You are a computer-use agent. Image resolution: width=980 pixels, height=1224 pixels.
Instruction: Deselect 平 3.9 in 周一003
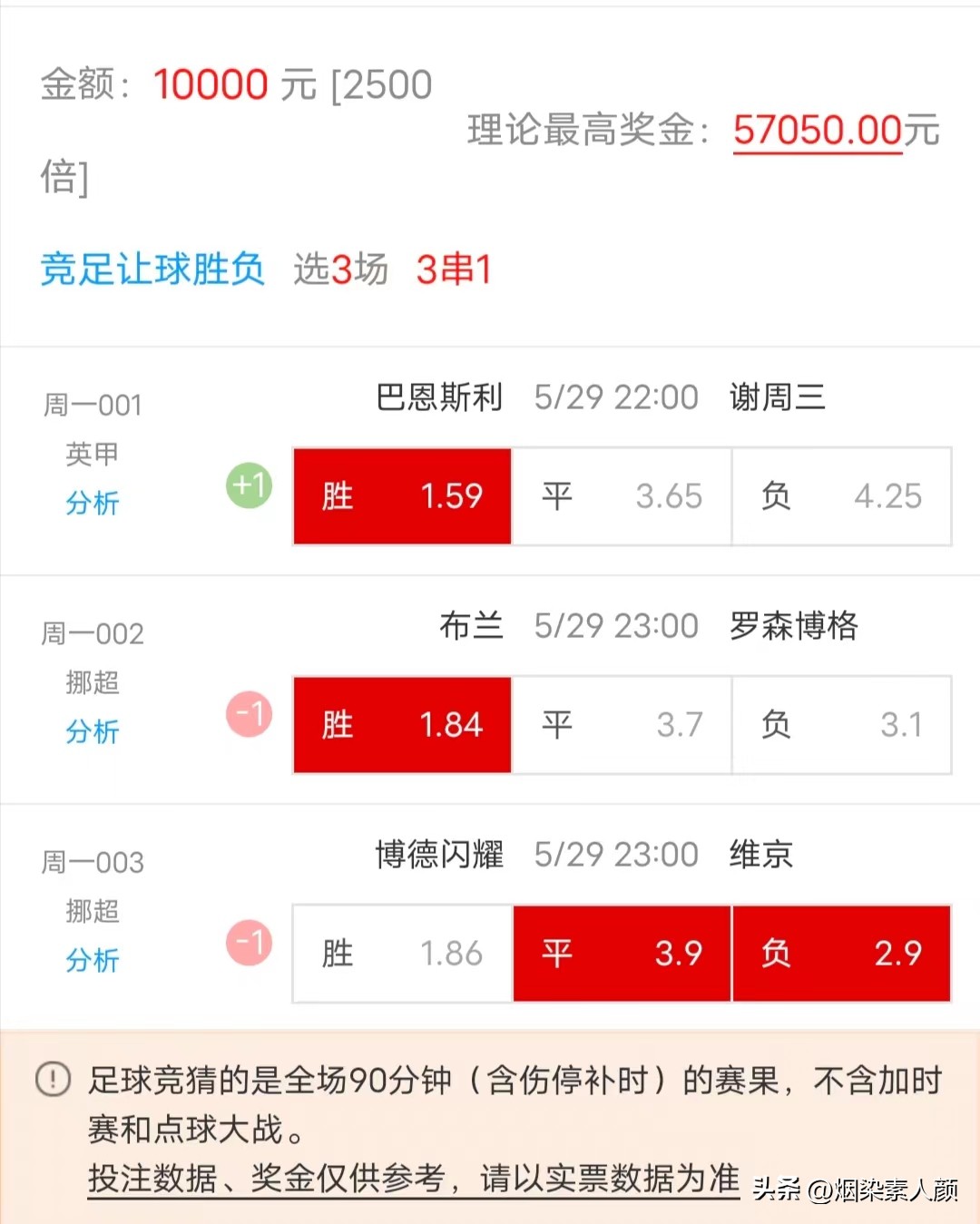(621, 954)
